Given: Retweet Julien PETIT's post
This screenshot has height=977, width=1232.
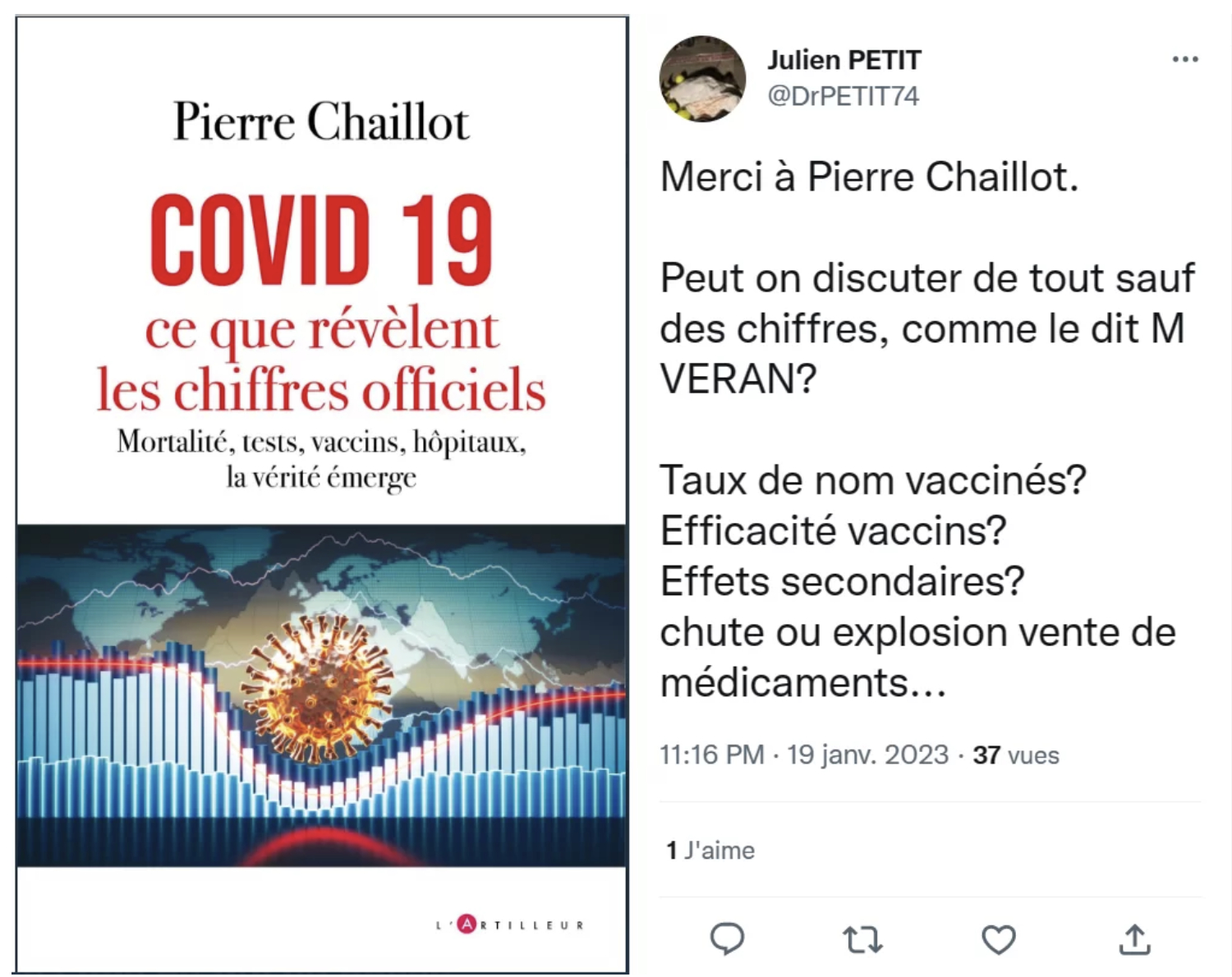Looking at the screenshot, I should coord(862,939).
